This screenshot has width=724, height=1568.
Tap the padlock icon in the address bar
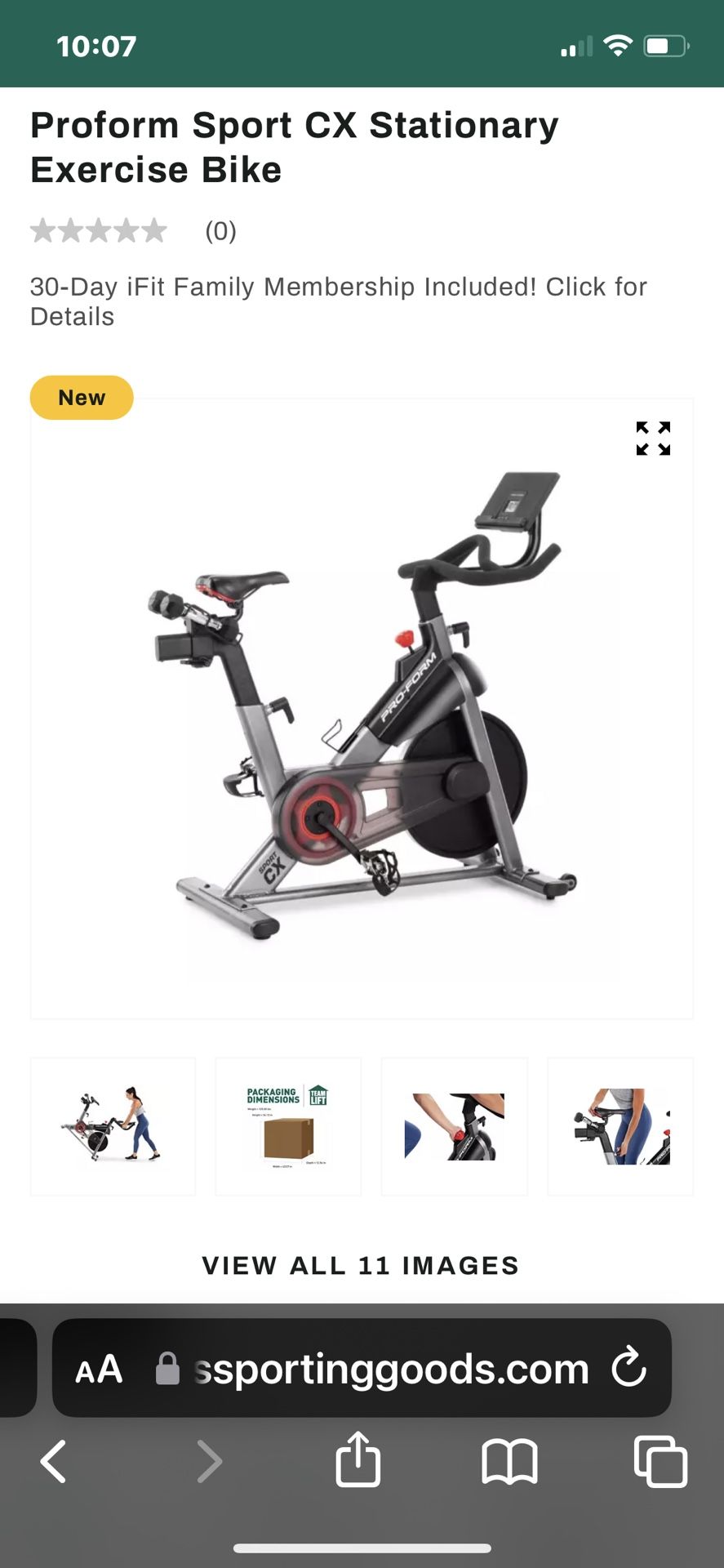(x=168, y=1368)
